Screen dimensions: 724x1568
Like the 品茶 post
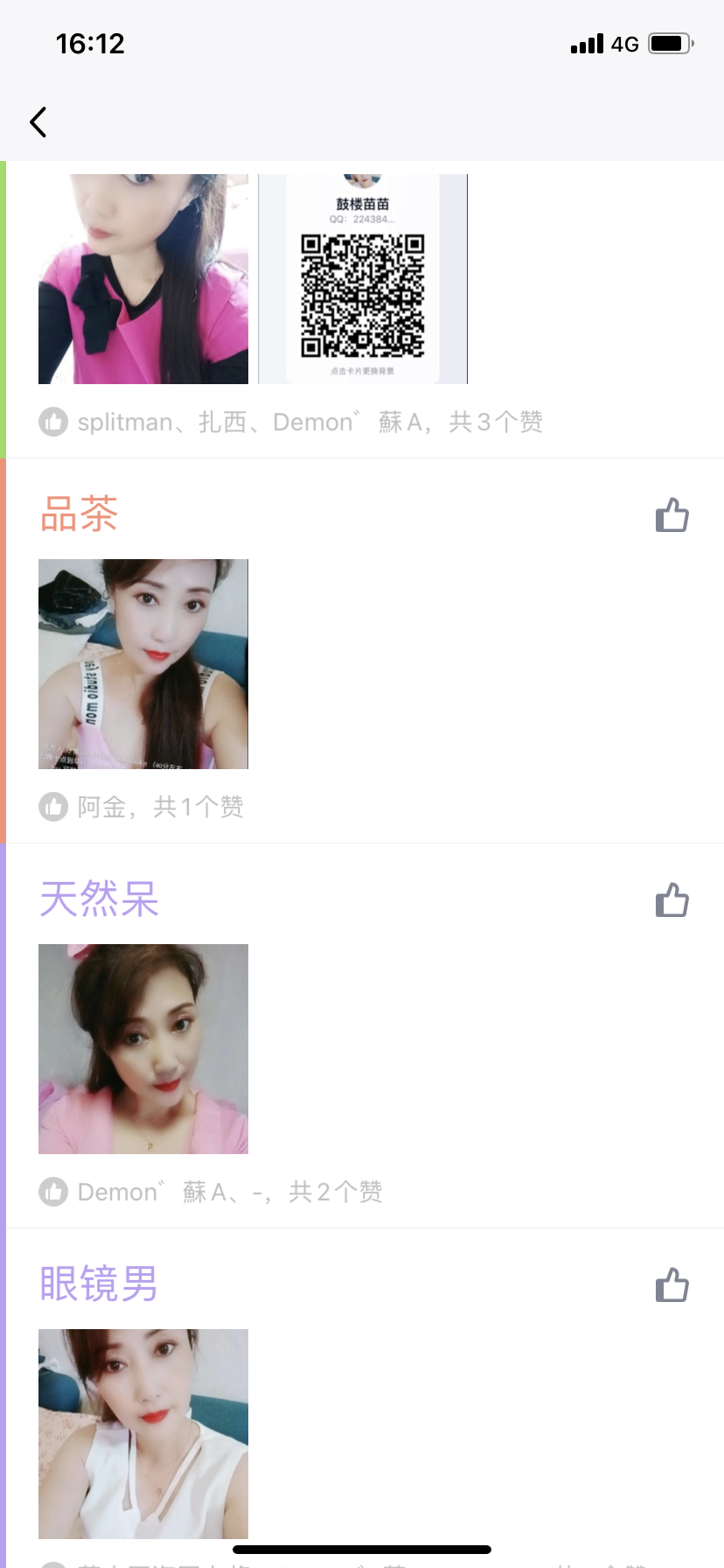[x=672, y=514]
